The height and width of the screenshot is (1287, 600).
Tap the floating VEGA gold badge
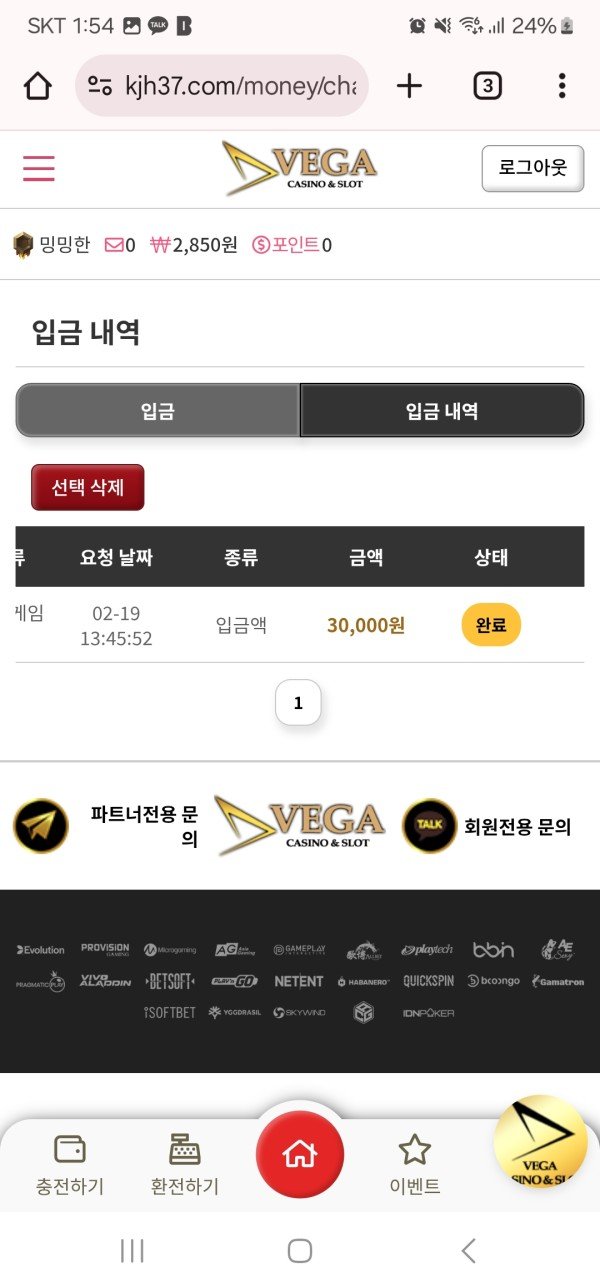[x=541, y=1142]
